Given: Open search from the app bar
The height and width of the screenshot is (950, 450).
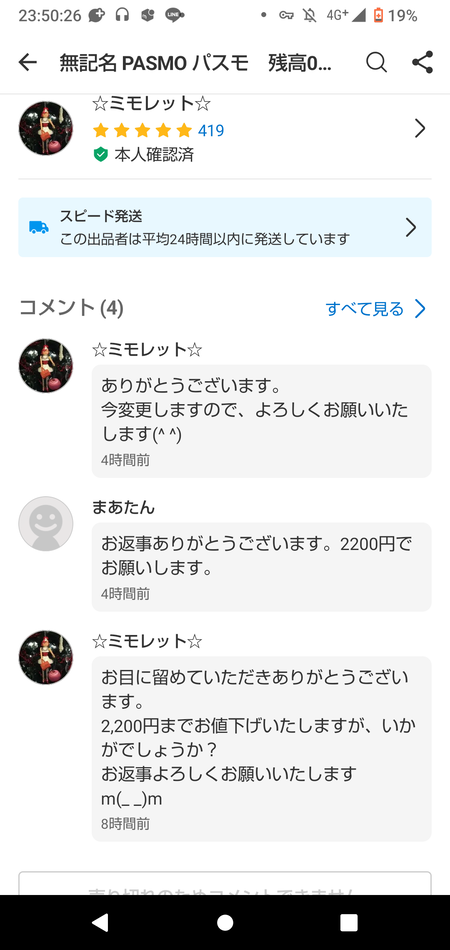Looking at the screenshot, I should [376, 62].
